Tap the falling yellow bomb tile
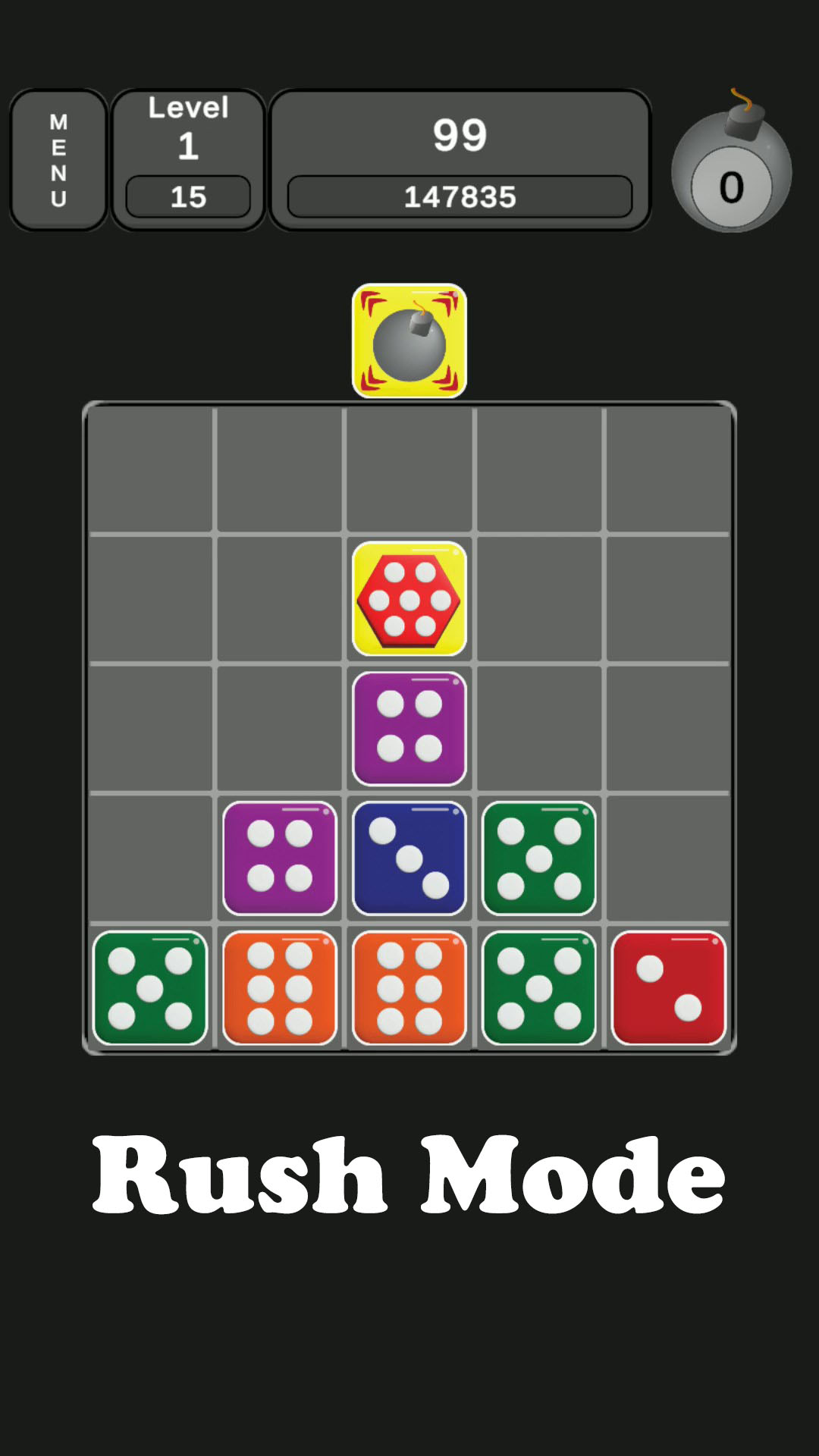 click(x=409, y=340)
